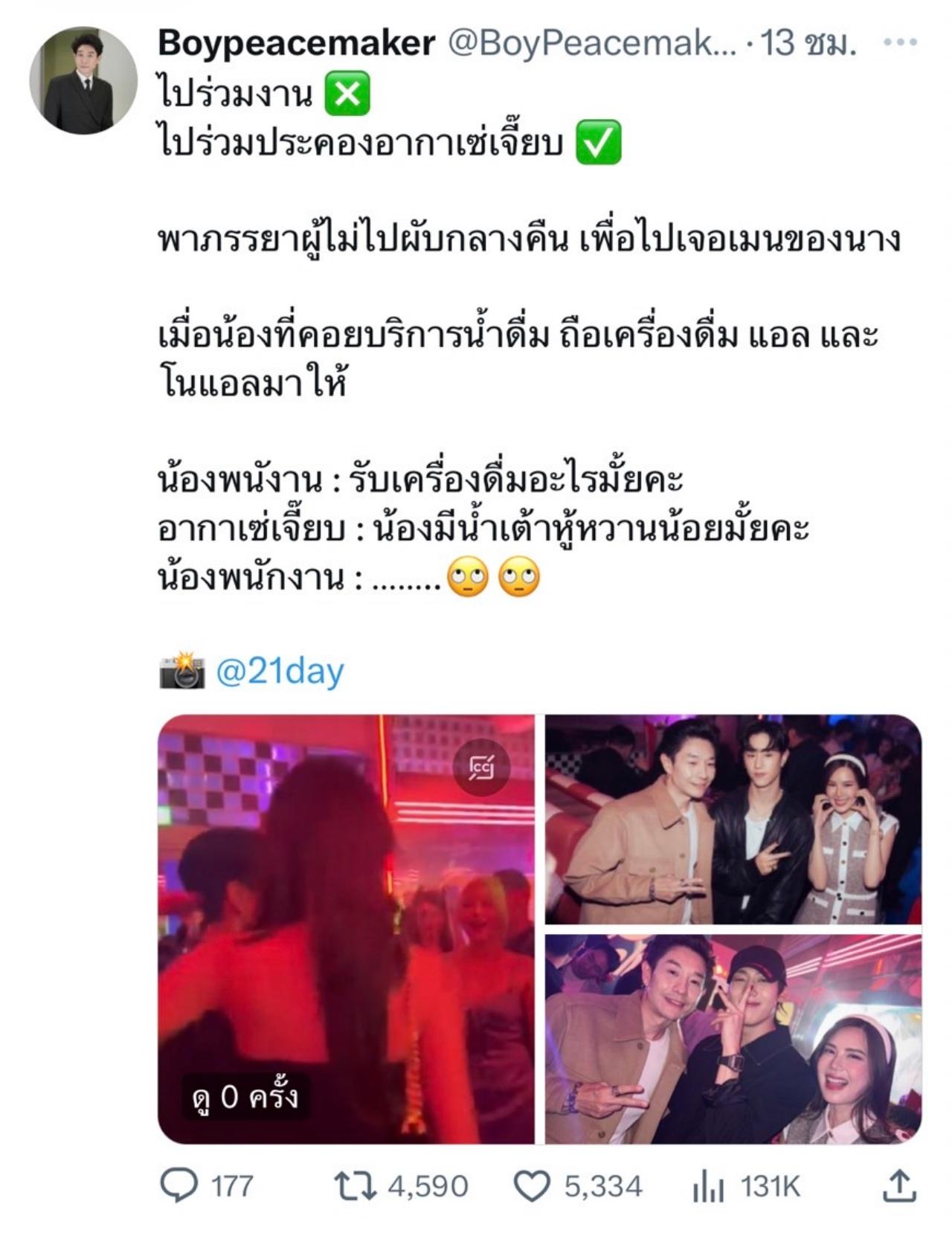Open the top-right group photo
The height and width of the screenshot is (1233, 952).
733,820
